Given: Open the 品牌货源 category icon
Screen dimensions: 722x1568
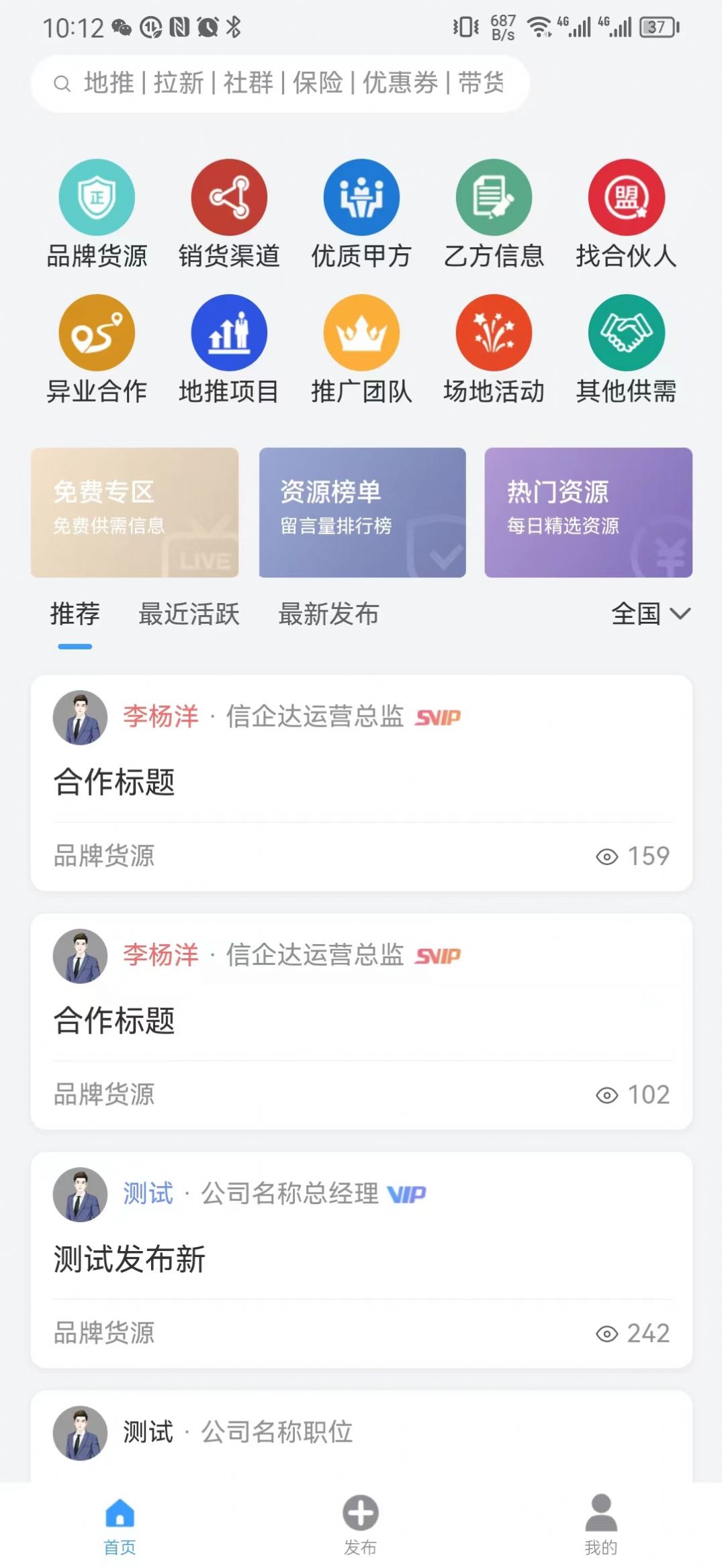Looking at the screenshot, I should click(97, 197).
